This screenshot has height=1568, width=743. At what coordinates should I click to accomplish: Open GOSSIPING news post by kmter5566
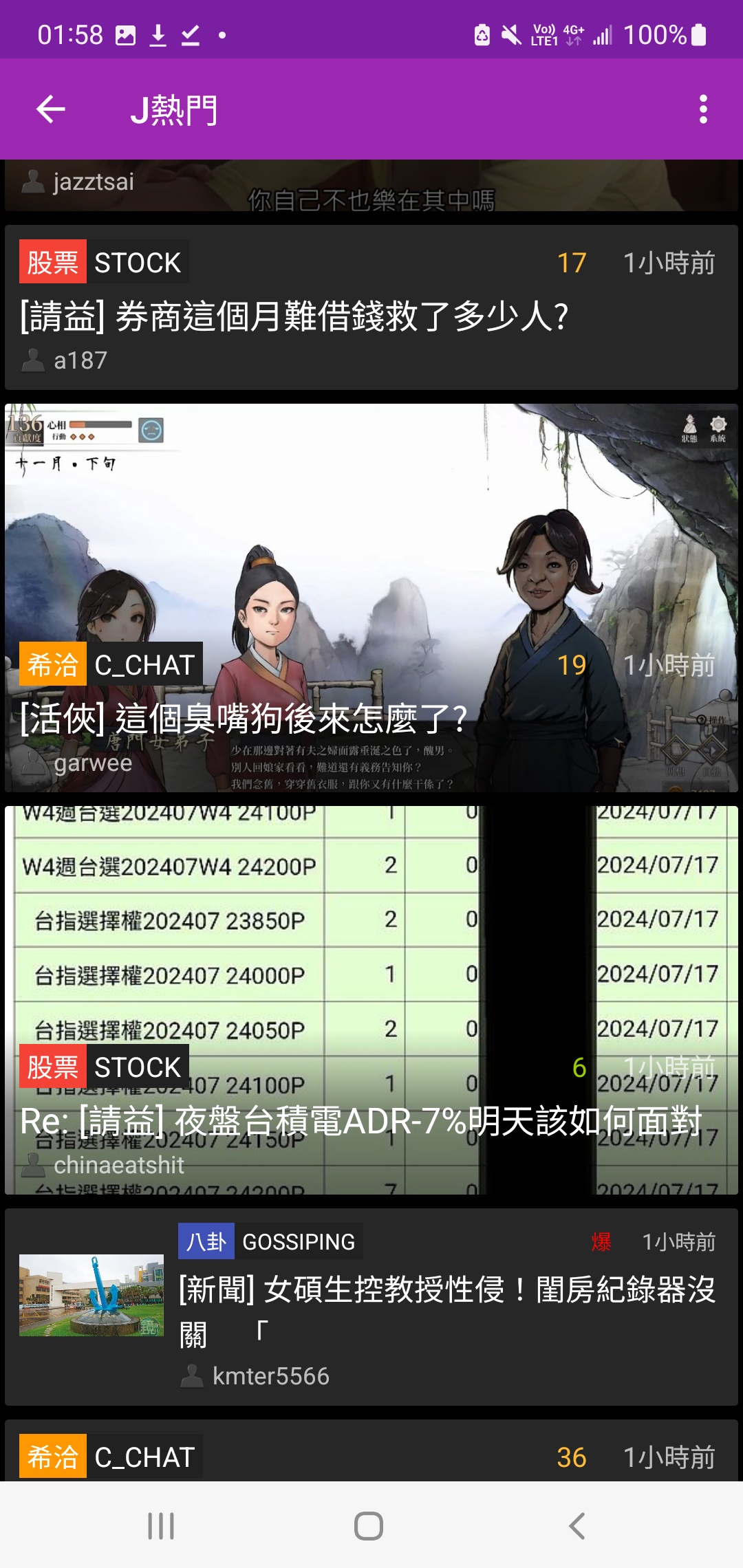(447, 1305)
